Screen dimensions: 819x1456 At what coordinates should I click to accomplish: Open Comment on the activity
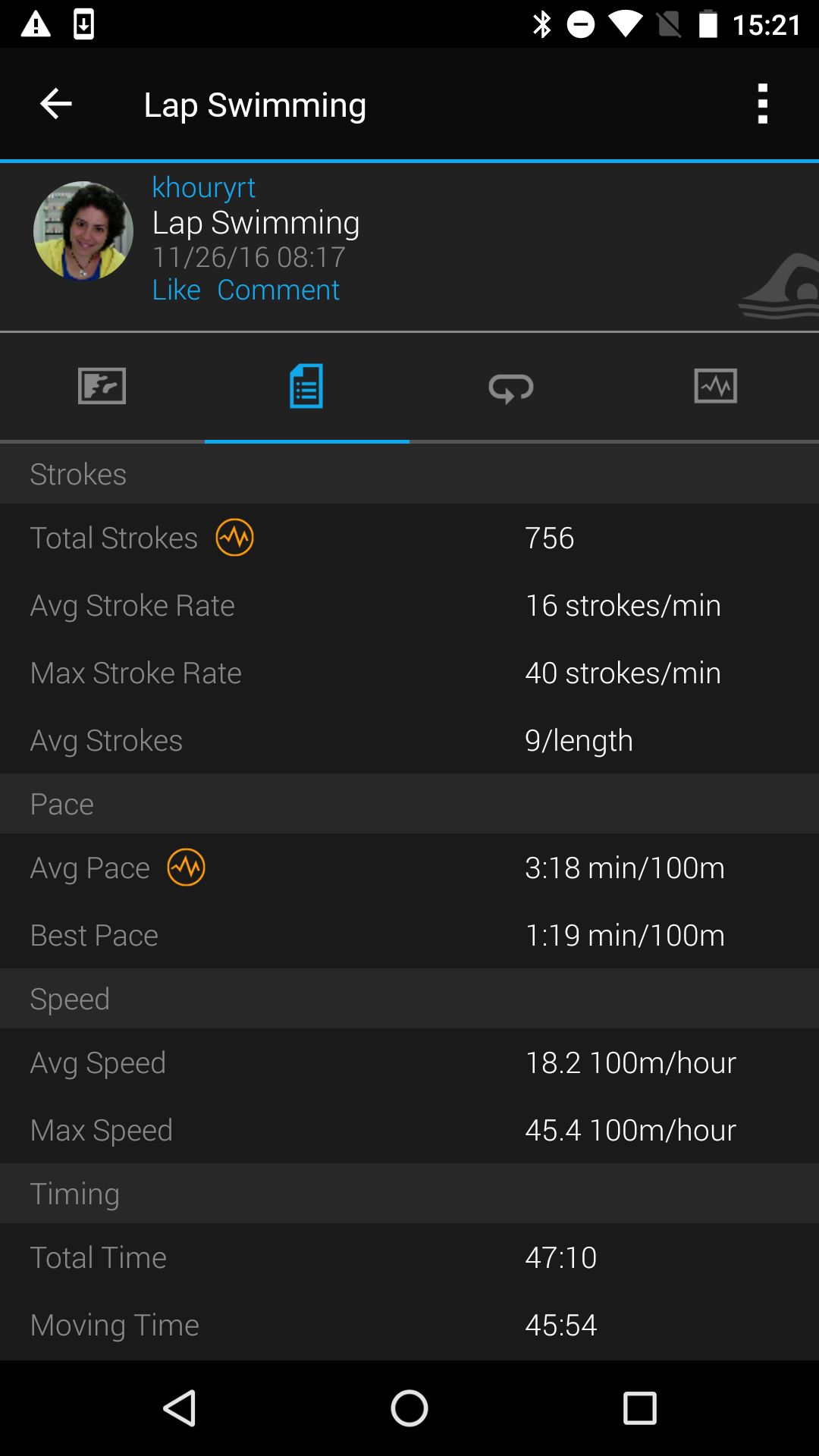[278, 289]
